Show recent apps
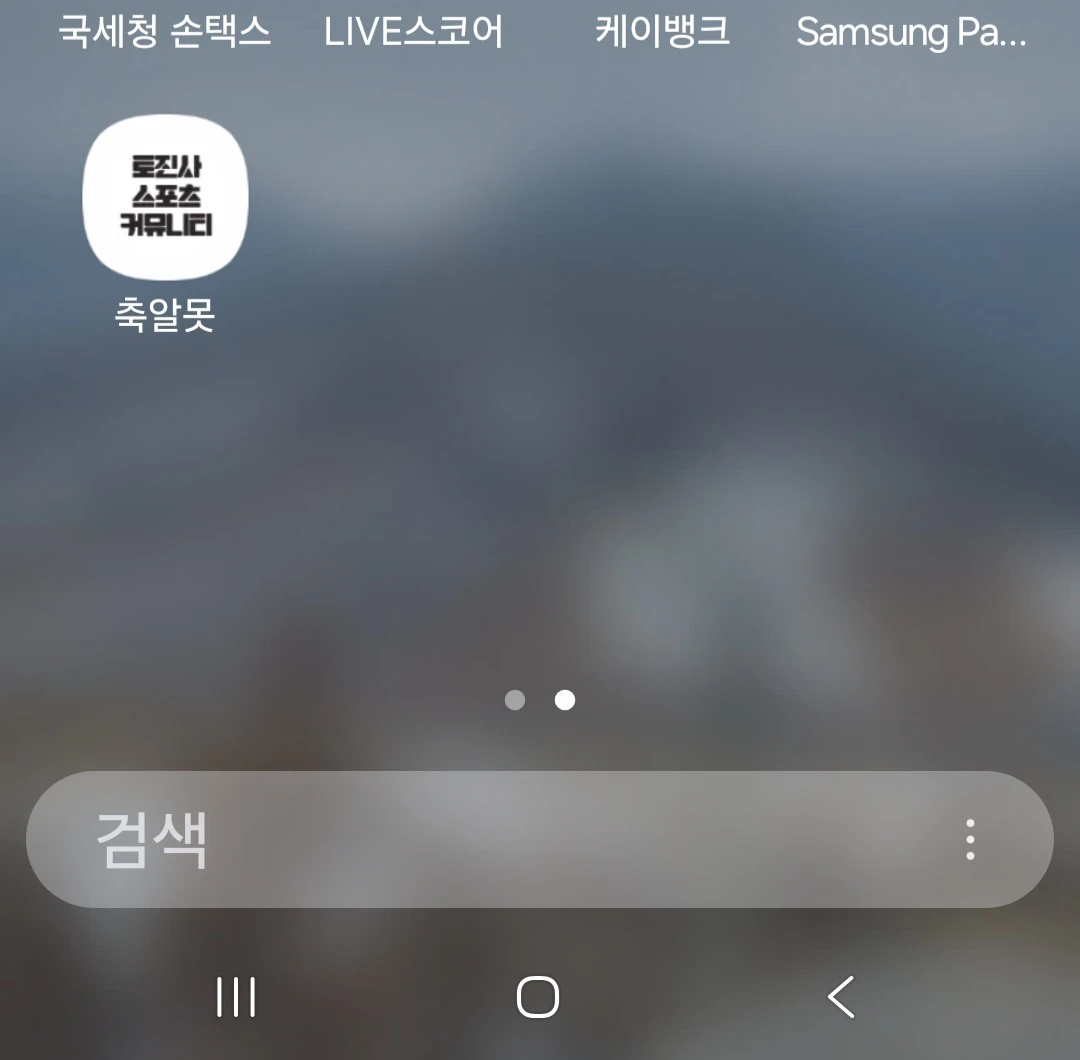 236,997
